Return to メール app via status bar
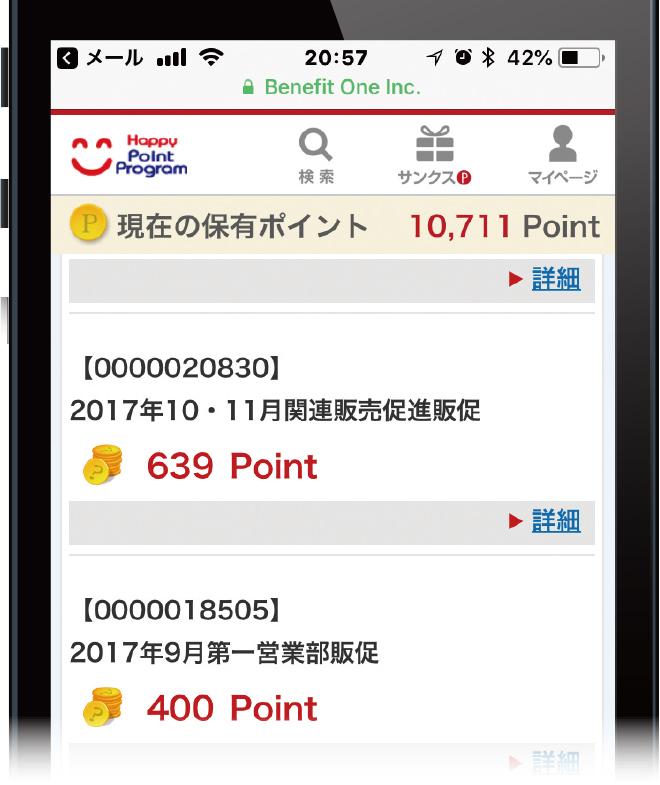Viewport: 660px width, 785px height. click(x=101, y=59)
